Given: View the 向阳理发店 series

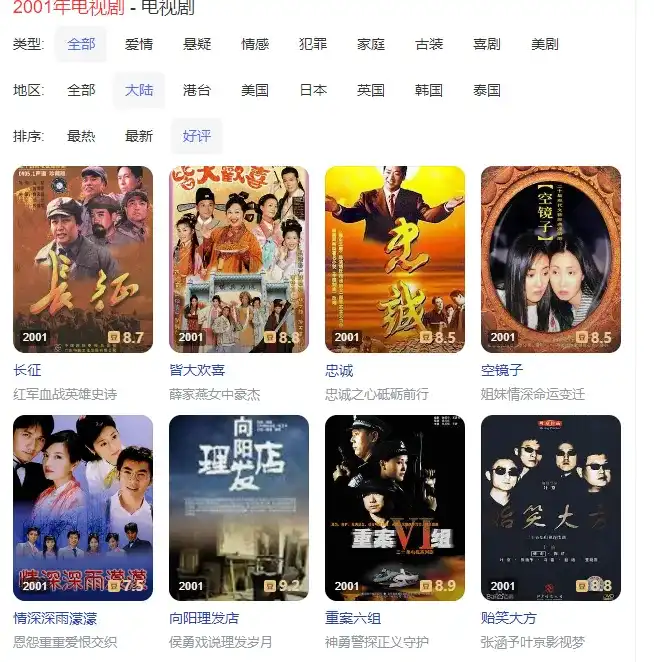Looking at the screenshot, I should coord(239,507).
